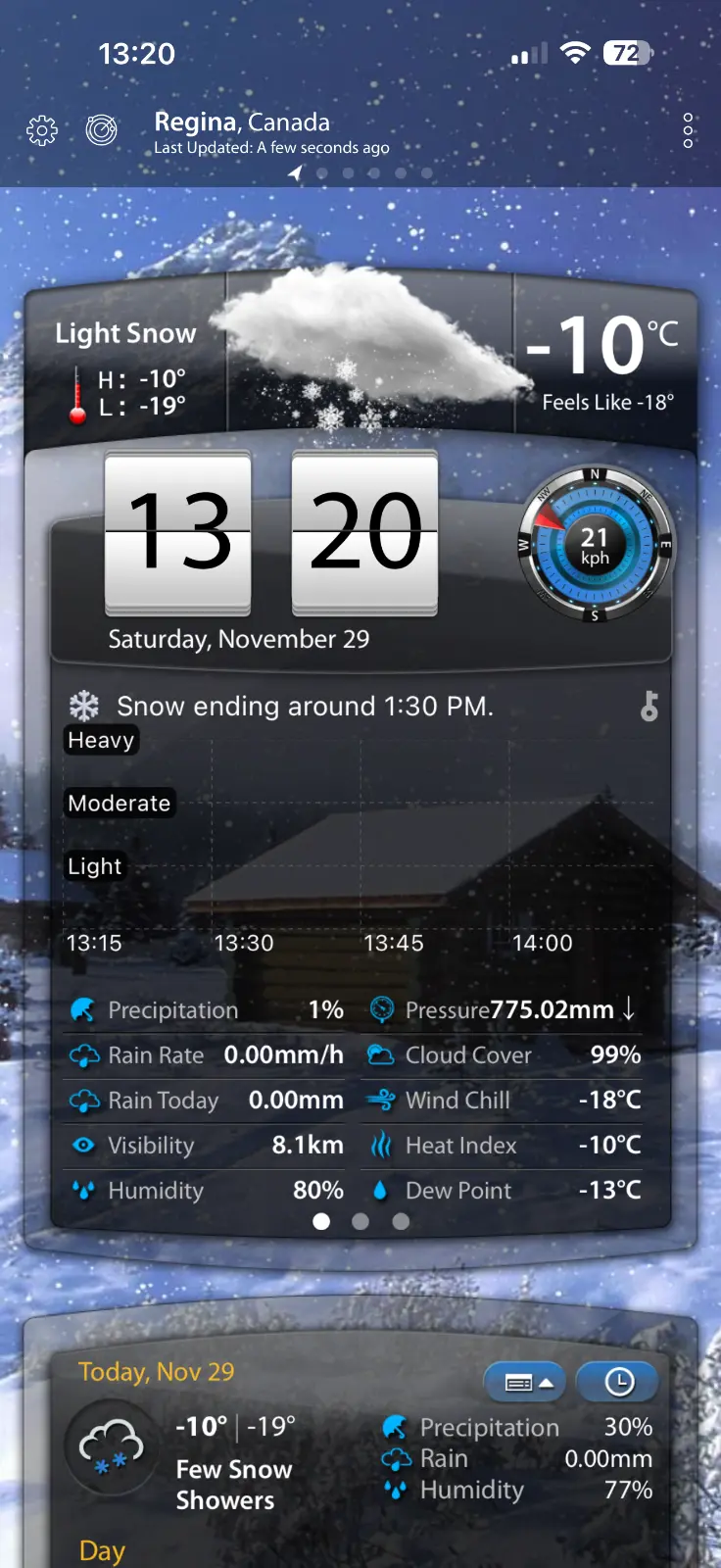
Task: Go to second details page dot
Action: (x=360, y=1221)
